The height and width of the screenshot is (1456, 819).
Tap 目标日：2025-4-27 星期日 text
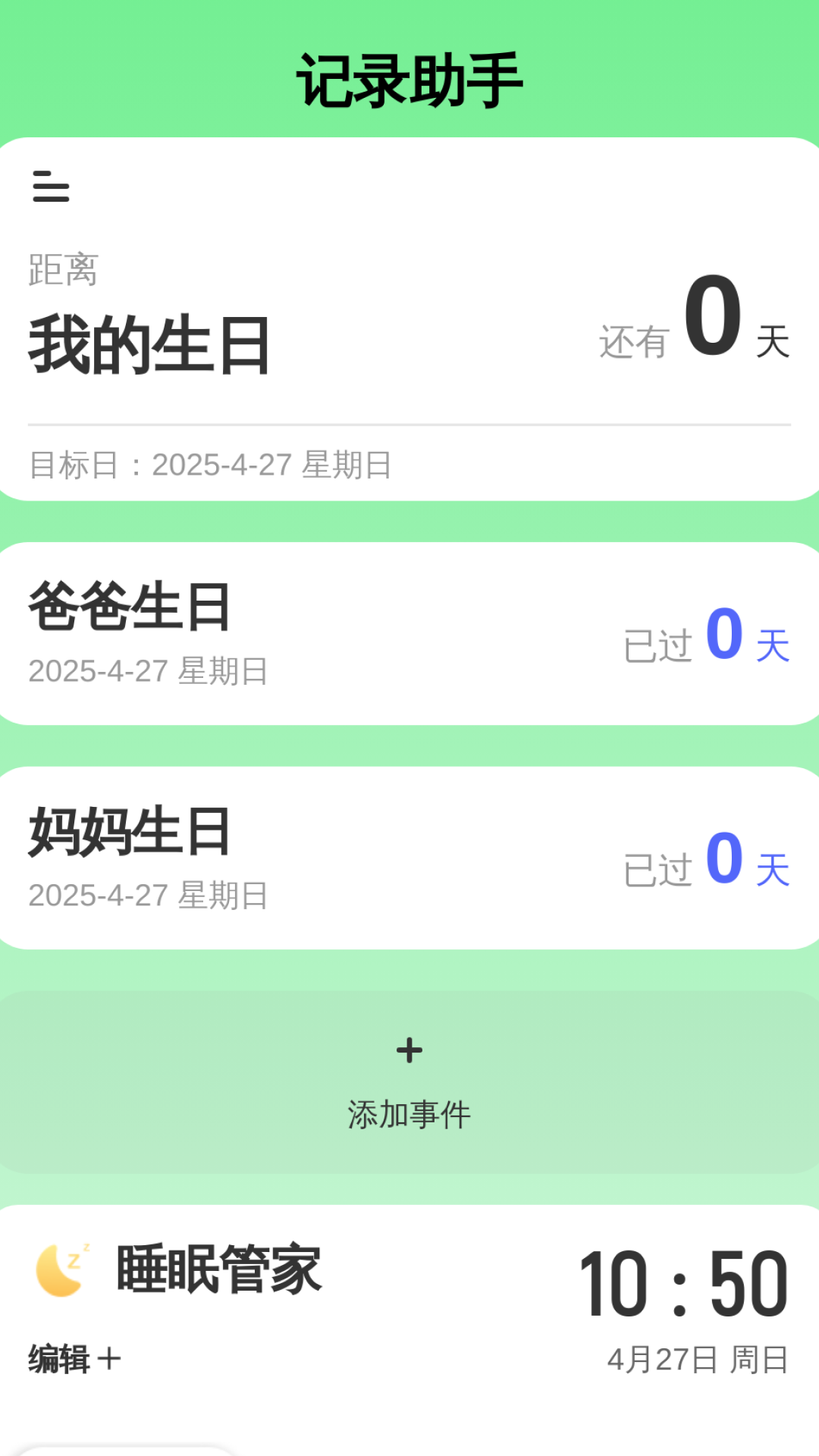pos(212,466)
